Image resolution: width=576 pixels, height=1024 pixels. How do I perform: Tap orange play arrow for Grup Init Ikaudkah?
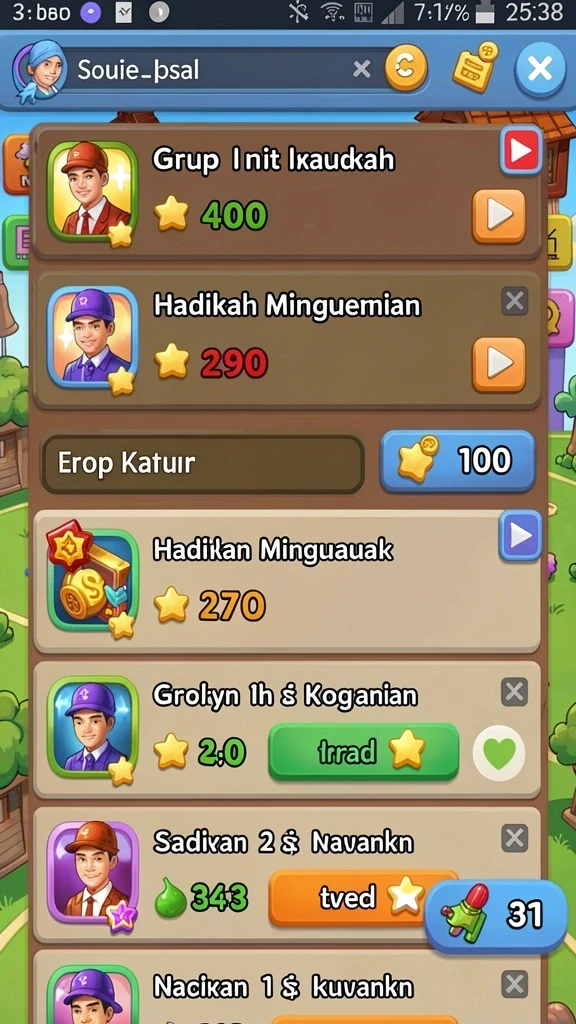coord(499,216)
